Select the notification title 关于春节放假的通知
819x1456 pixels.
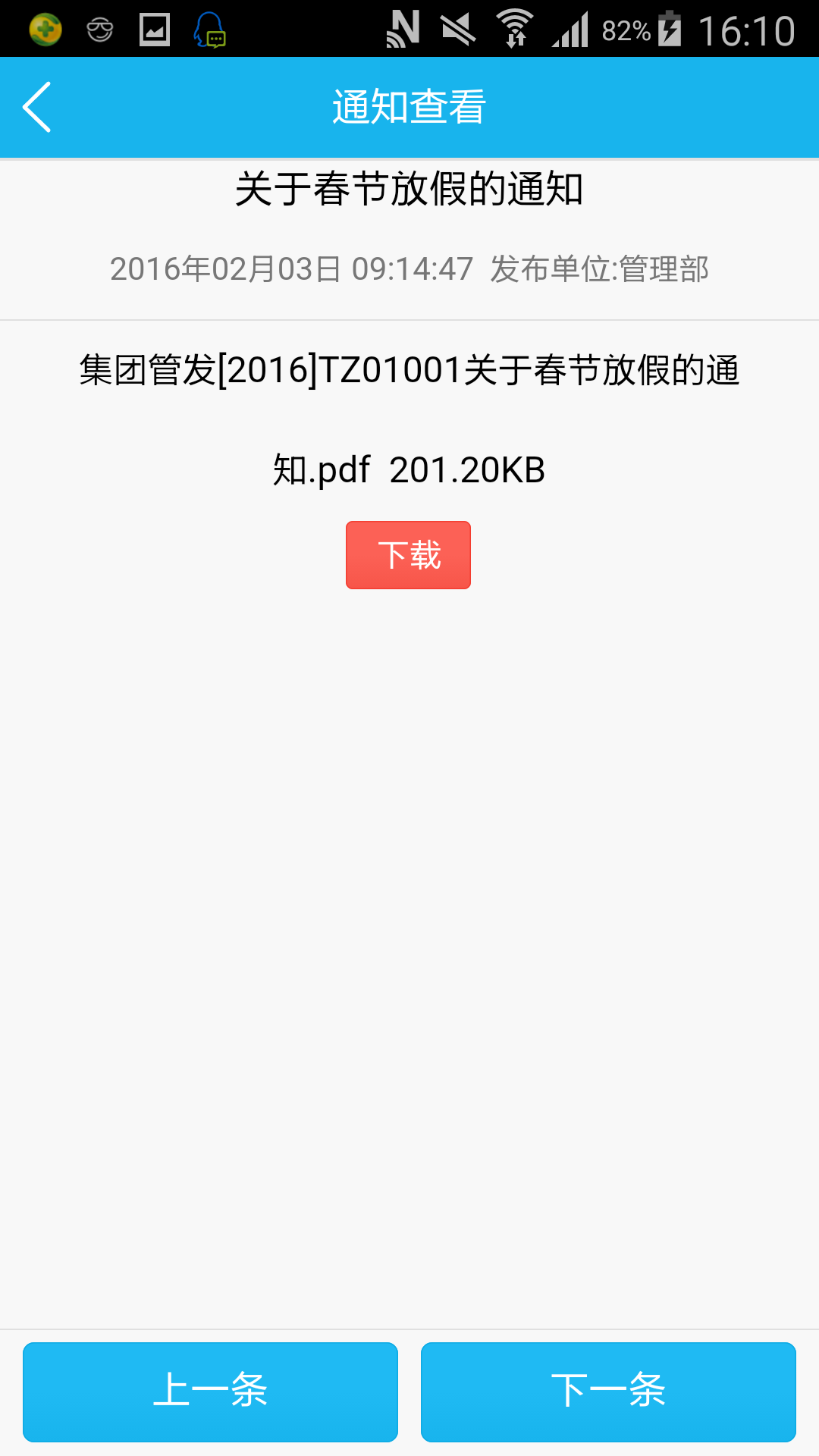[409, 190]
